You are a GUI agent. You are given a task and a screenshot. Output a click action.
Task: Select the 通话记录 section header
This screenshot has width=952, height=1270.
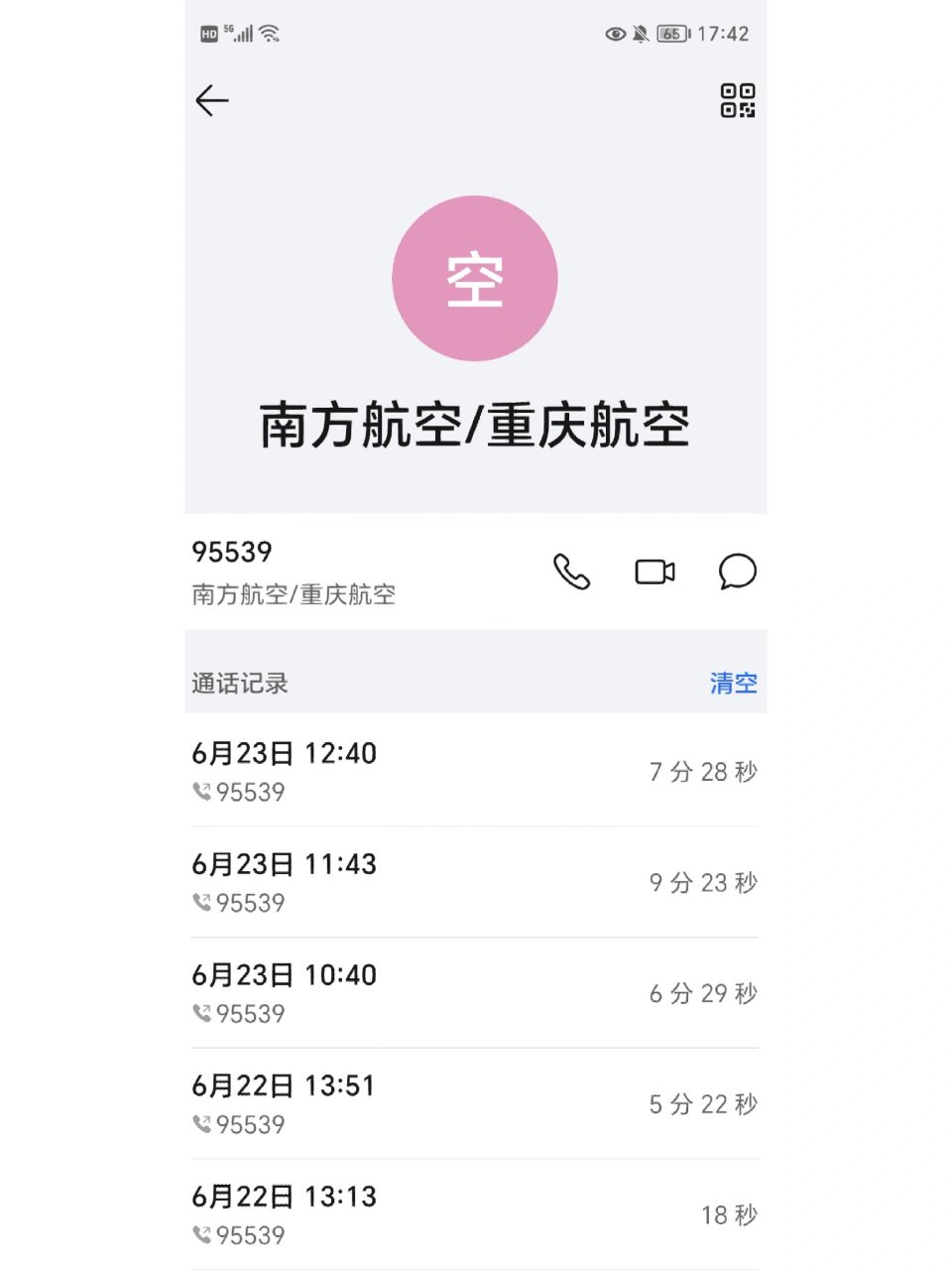(x=239, y=684)
